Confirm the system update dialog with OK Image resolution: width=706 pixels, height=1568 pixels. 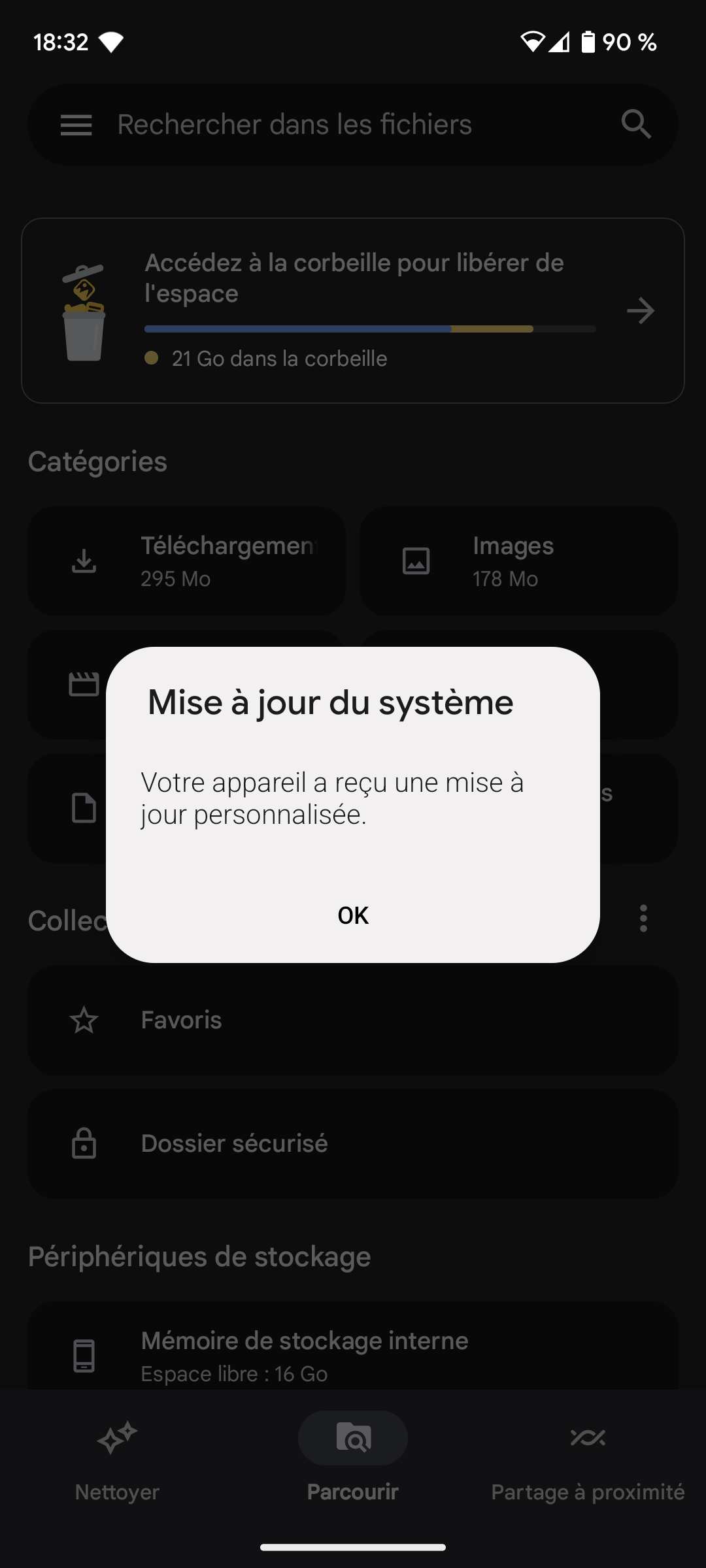pos(353,915)
